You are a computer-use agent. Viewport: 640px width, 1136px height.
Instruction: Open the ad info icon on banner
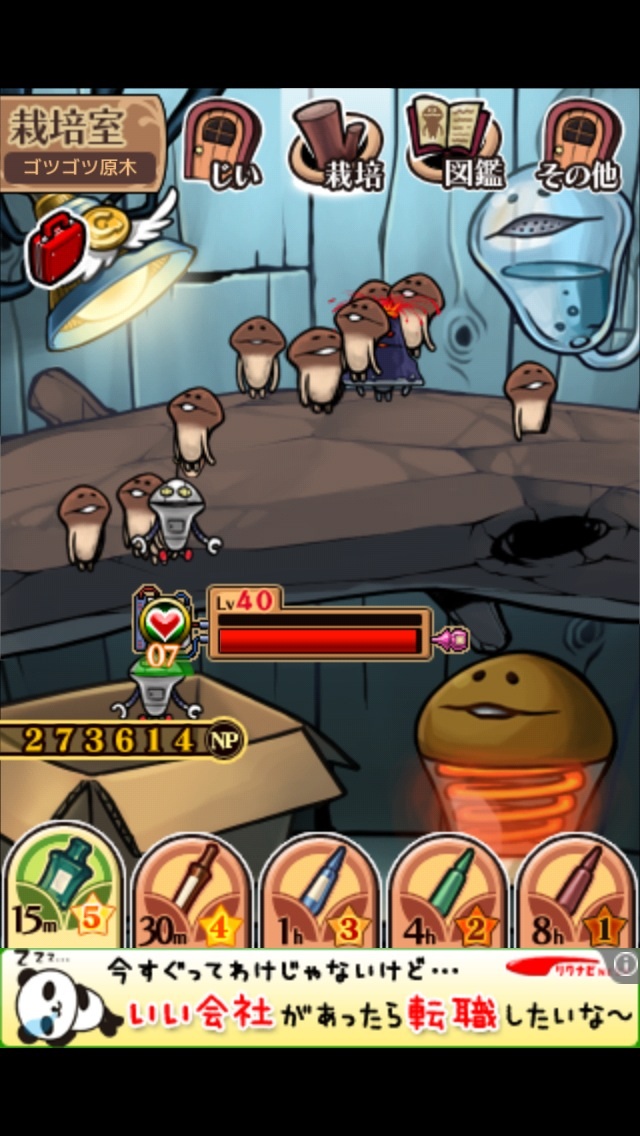click(625, 964)
